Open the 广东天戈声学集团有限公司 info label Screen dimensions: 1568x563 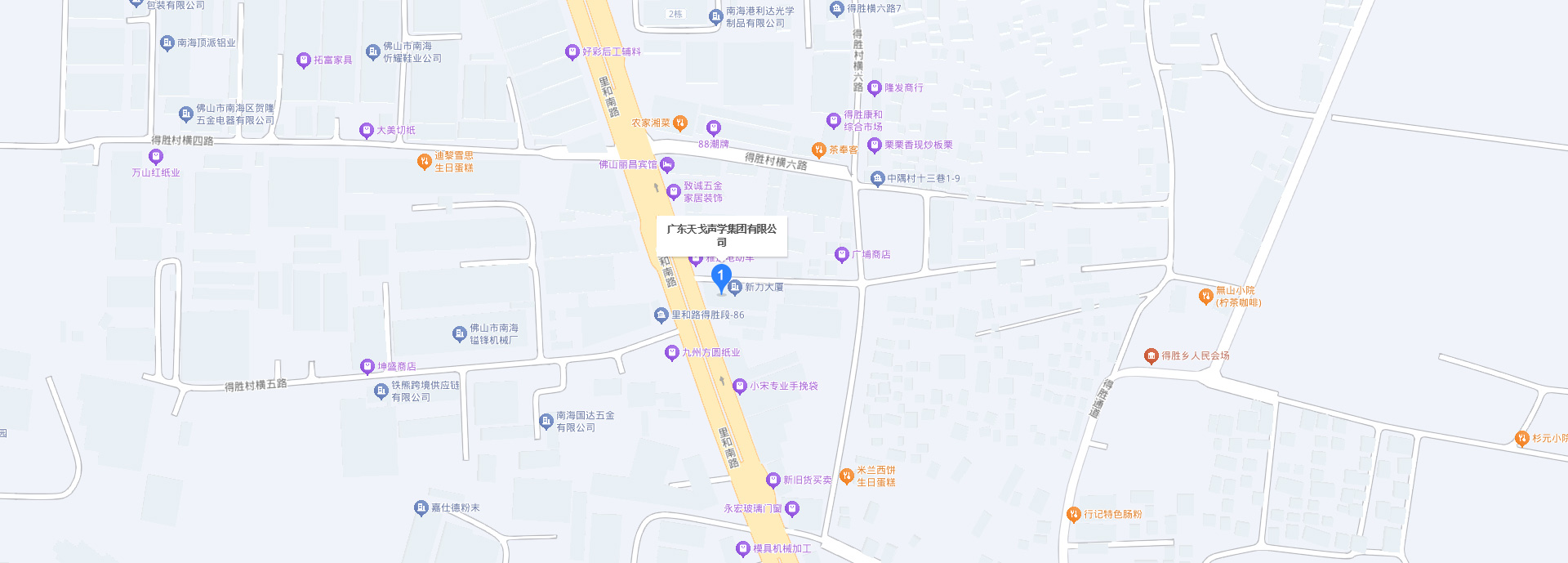tap(721, 235)
